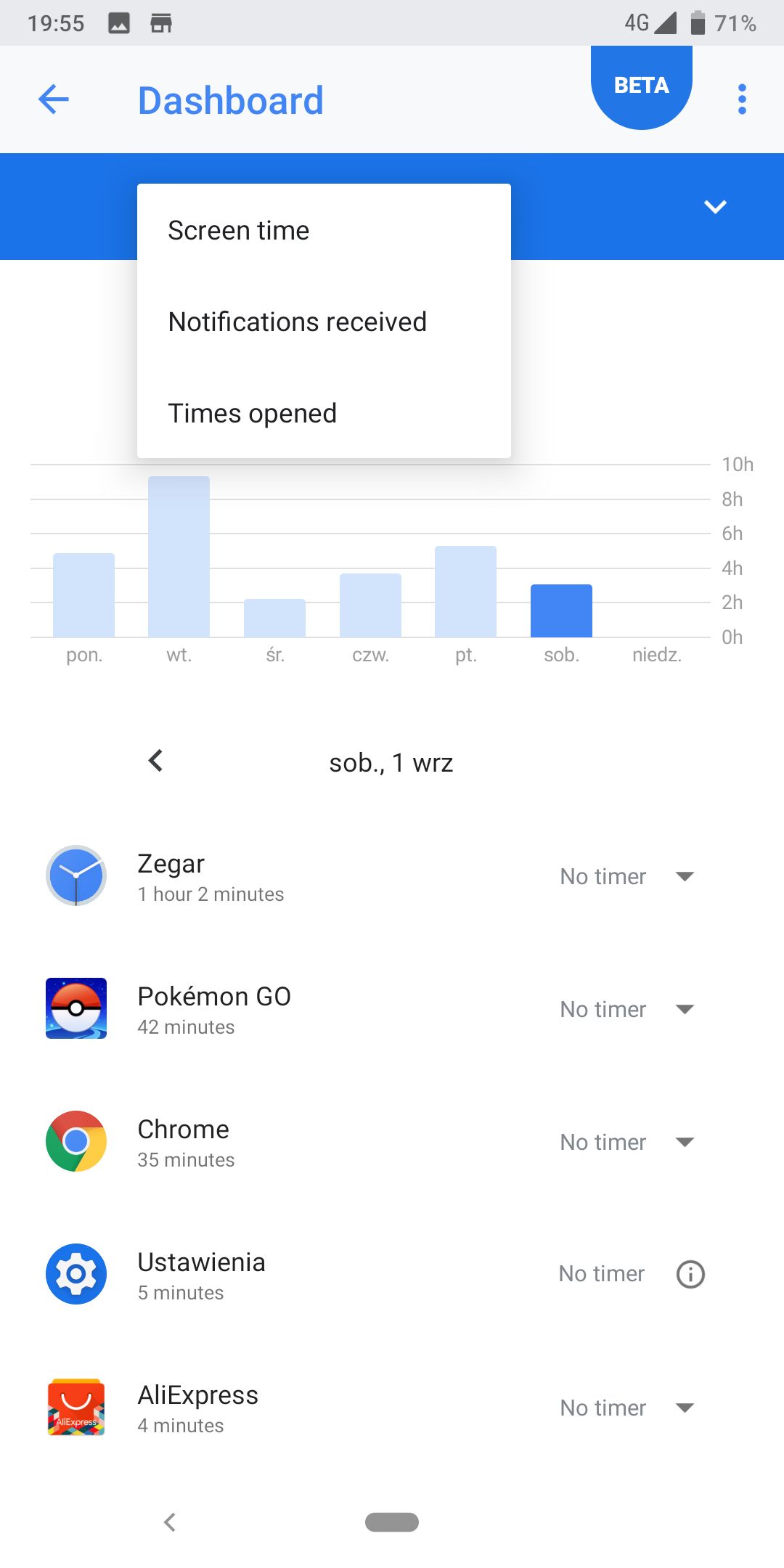Screen dimensions: 784x1568
Task: Open Zegar app usage details
Action: pyautogui.click(x=211, y=877)
